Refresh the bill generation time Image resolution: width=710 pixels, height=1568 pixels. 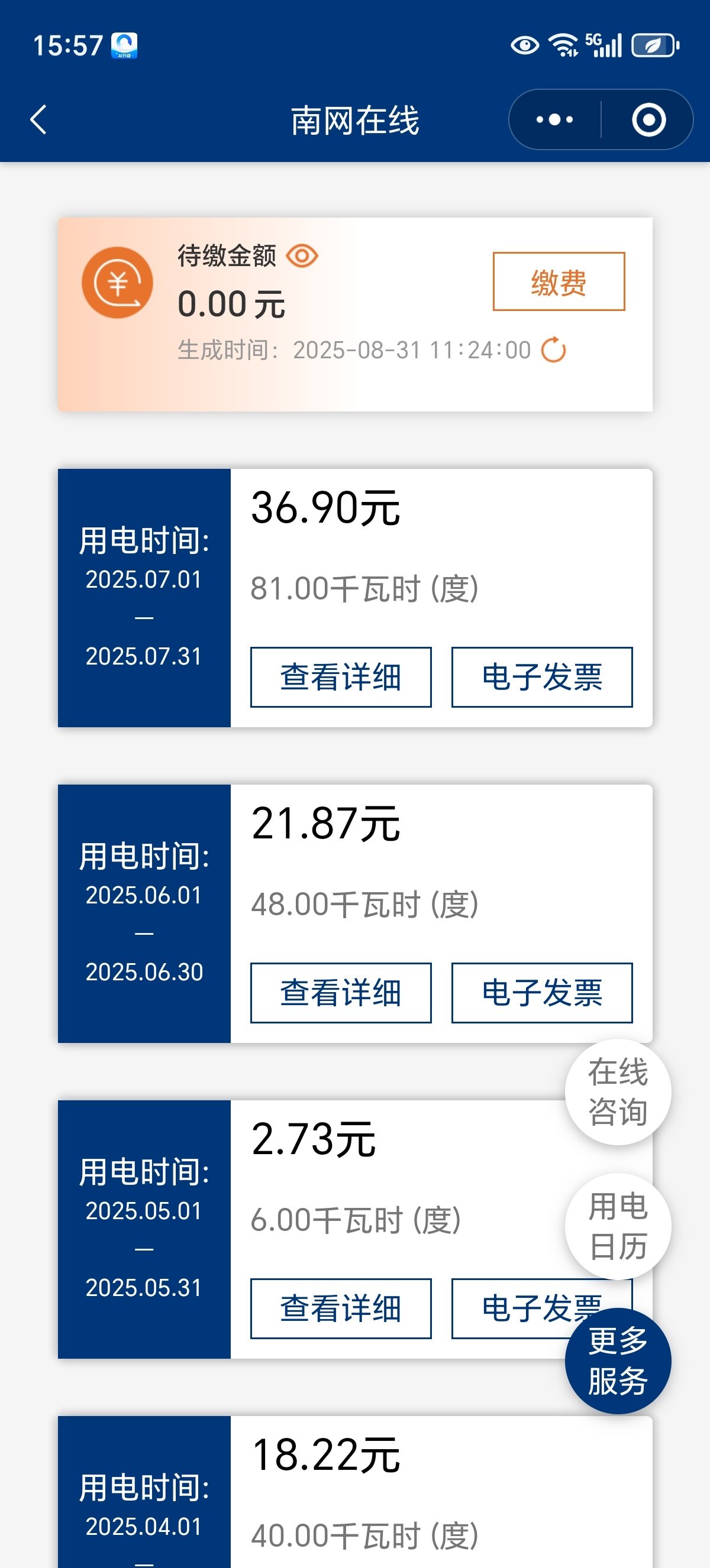(554, 350)
